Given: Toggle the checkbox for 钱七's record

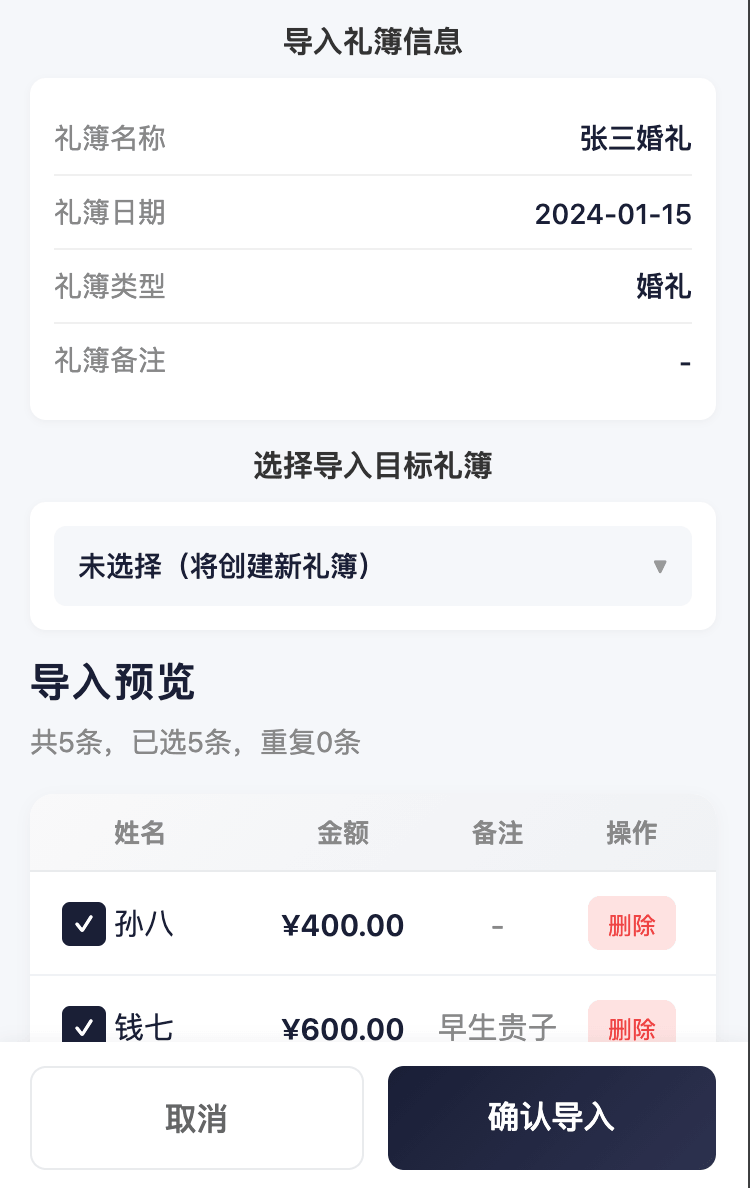Looking at the screenshot, I should [84, 1028].
